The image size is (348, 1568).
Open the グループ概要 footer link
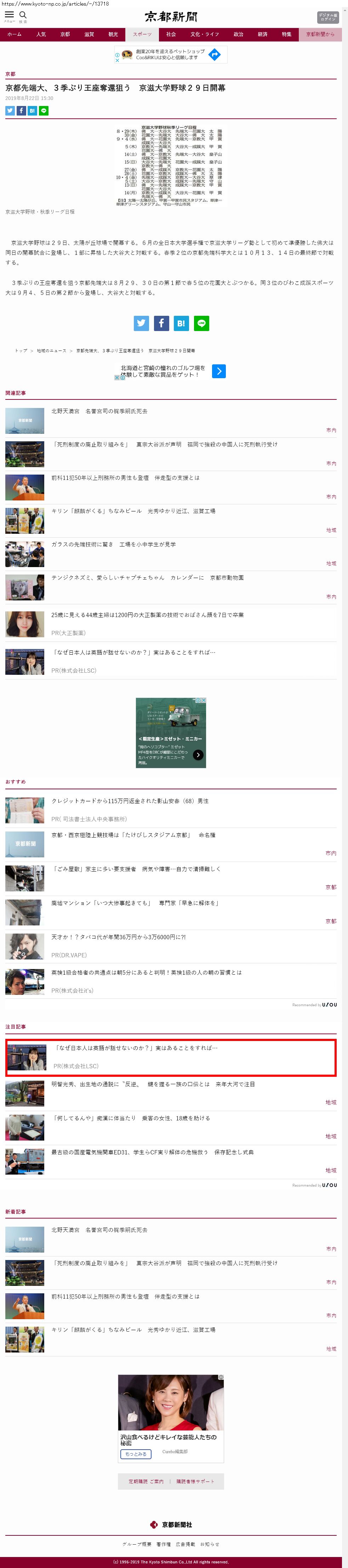pyautogui.click(x=136, y=1544)
